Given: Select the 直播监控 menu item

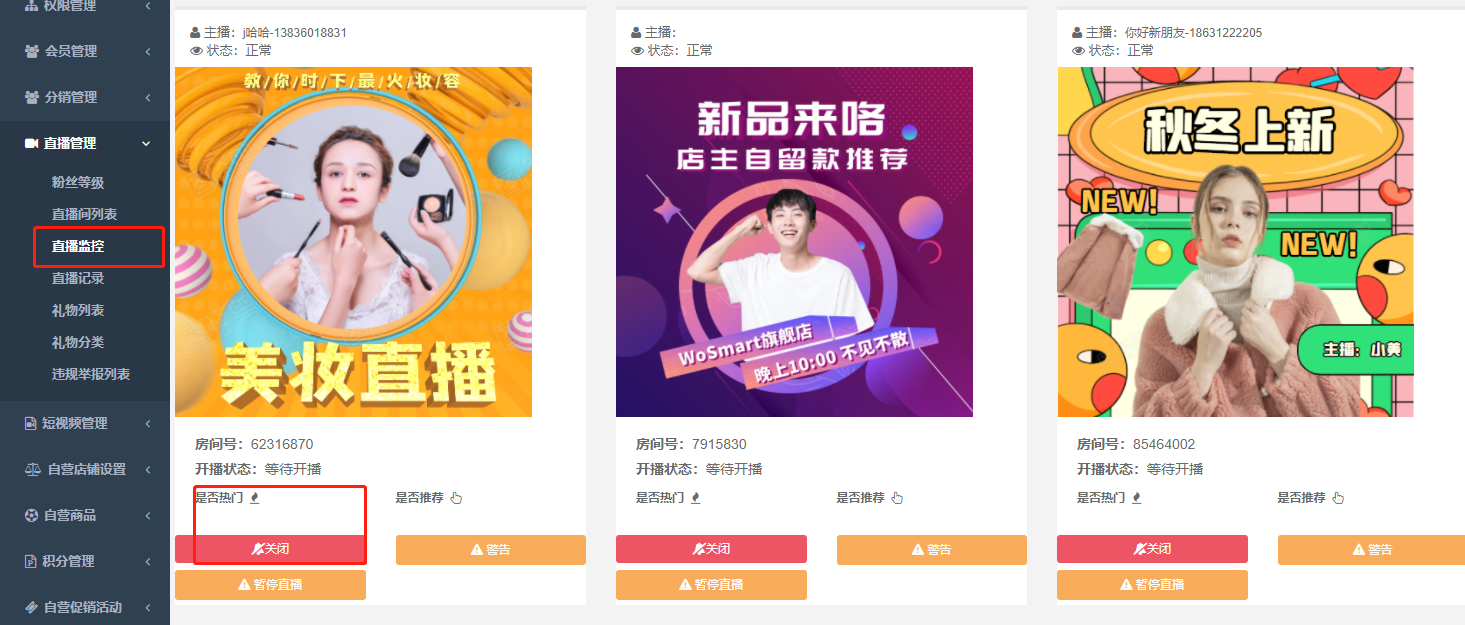Looking at the screenshot, I should pyautogui.click(x=78, y=246).
